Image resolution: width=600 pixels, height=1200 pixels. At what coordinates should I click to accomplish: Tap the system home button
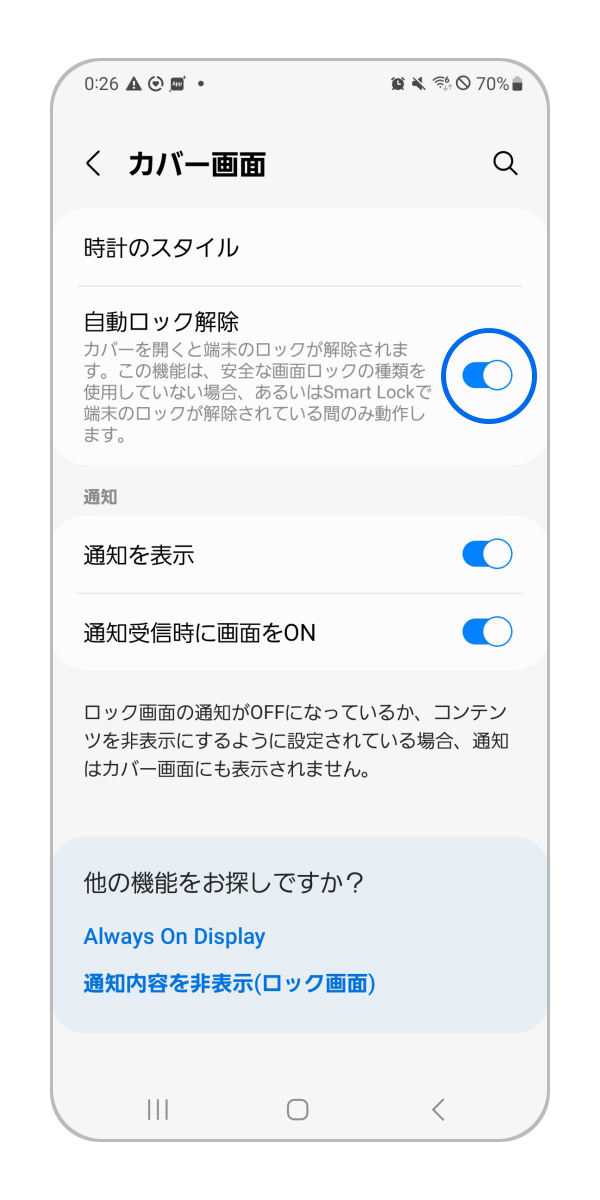coord(297,1108)
